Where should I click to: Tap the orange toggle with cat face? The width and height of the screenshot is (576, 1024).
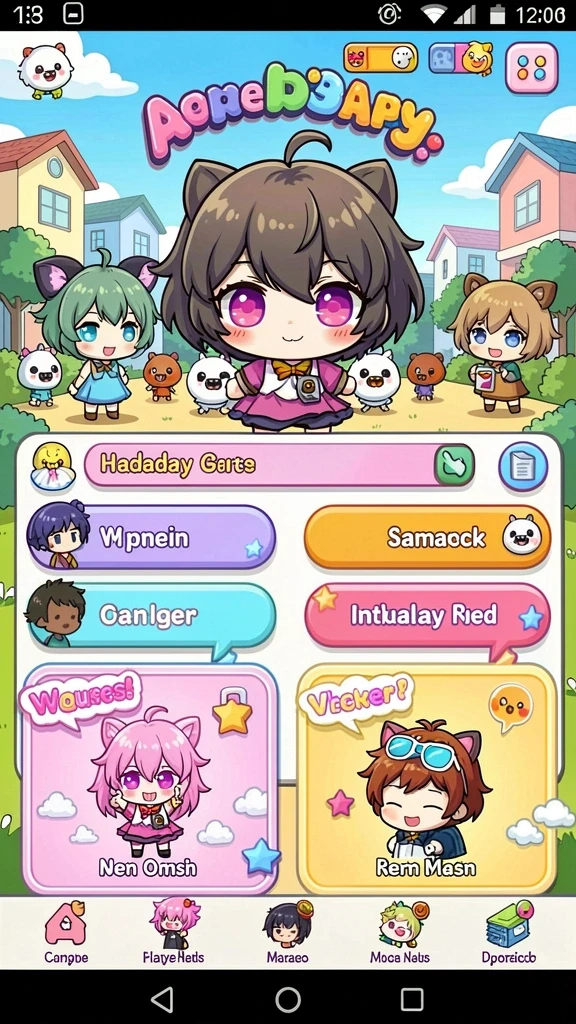[381, 59]
